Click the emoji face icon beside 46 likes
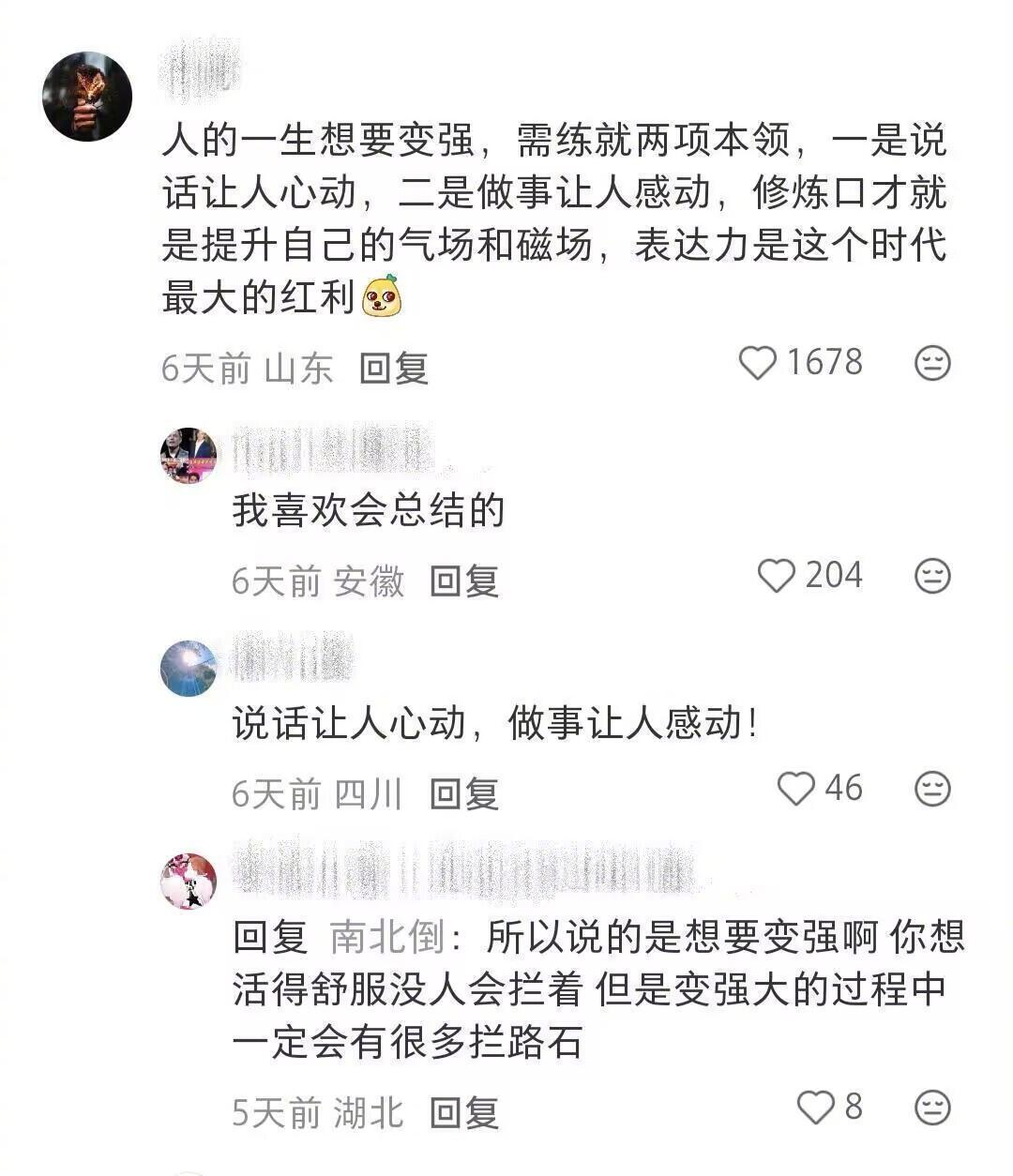The image size is (1013, 1176). click(x=931, y=789)
